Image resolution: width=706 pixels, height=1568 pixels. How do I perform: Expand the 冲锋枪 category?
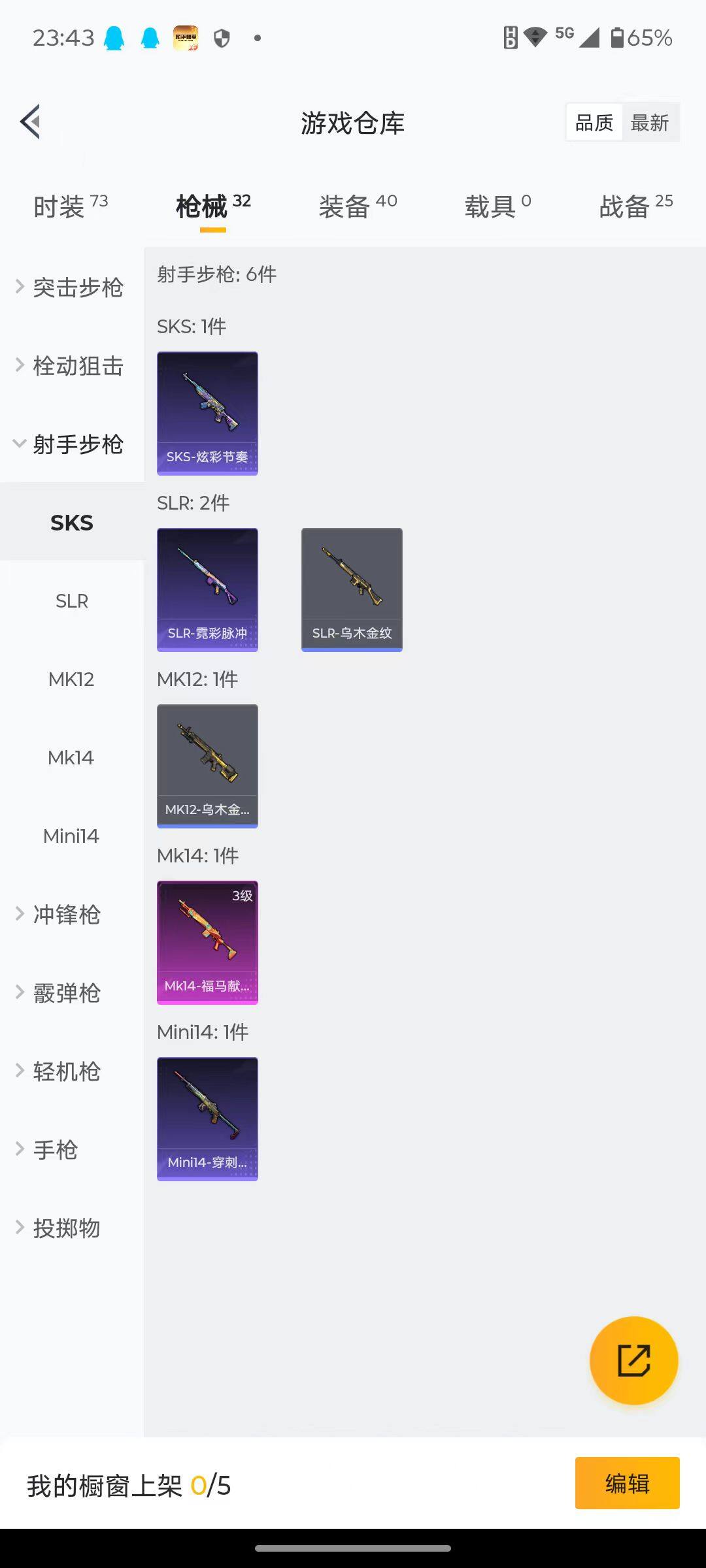[x=66, y=915]
